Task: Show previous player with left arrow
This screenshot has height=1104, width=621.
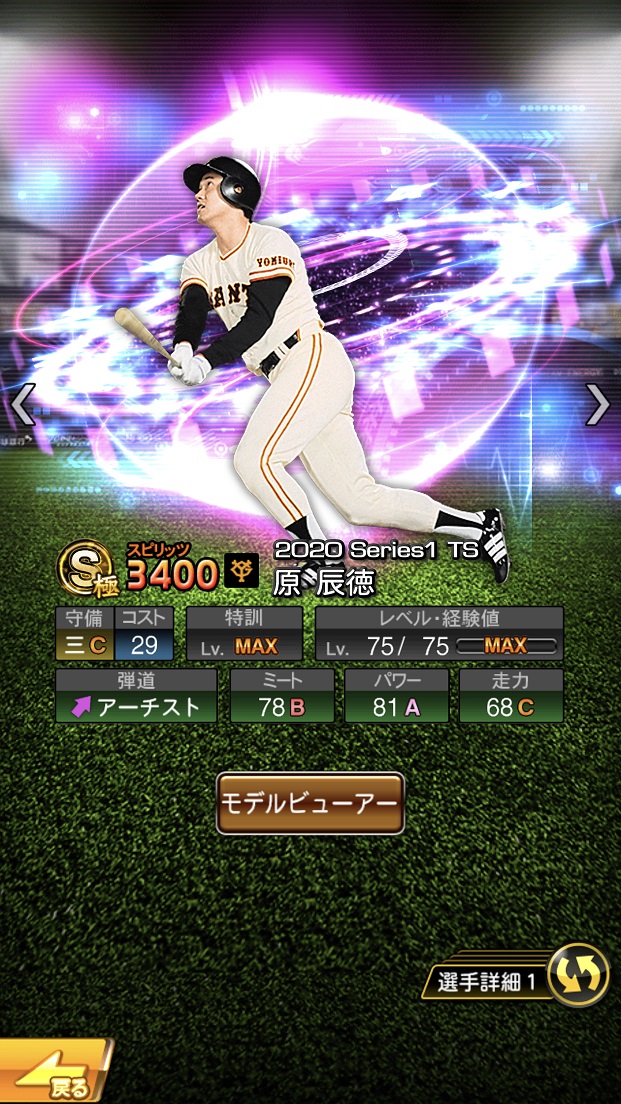Action: [x=22, y=405]
